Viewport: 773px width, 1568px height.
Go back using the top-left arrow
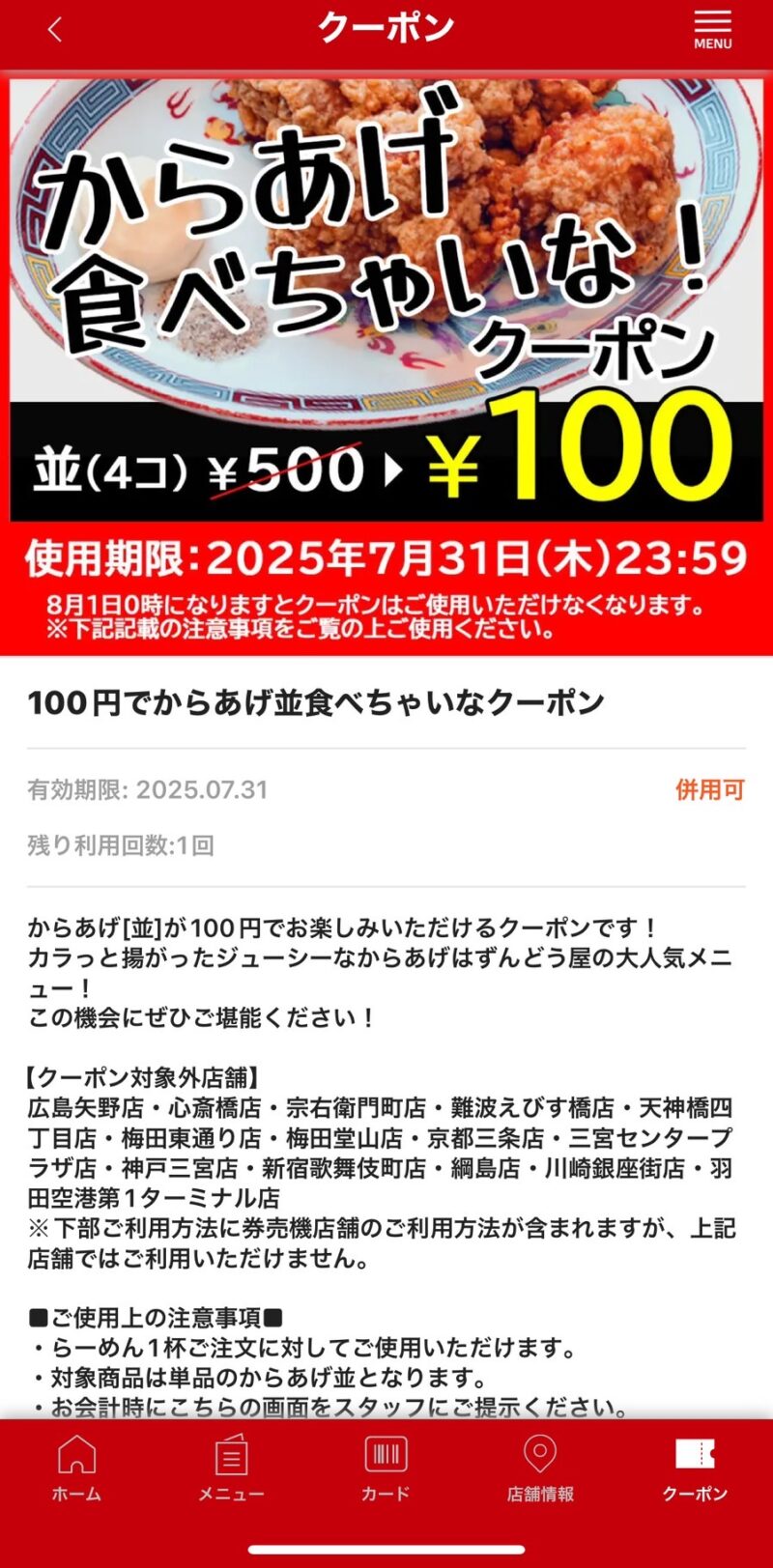coord(55,30)
